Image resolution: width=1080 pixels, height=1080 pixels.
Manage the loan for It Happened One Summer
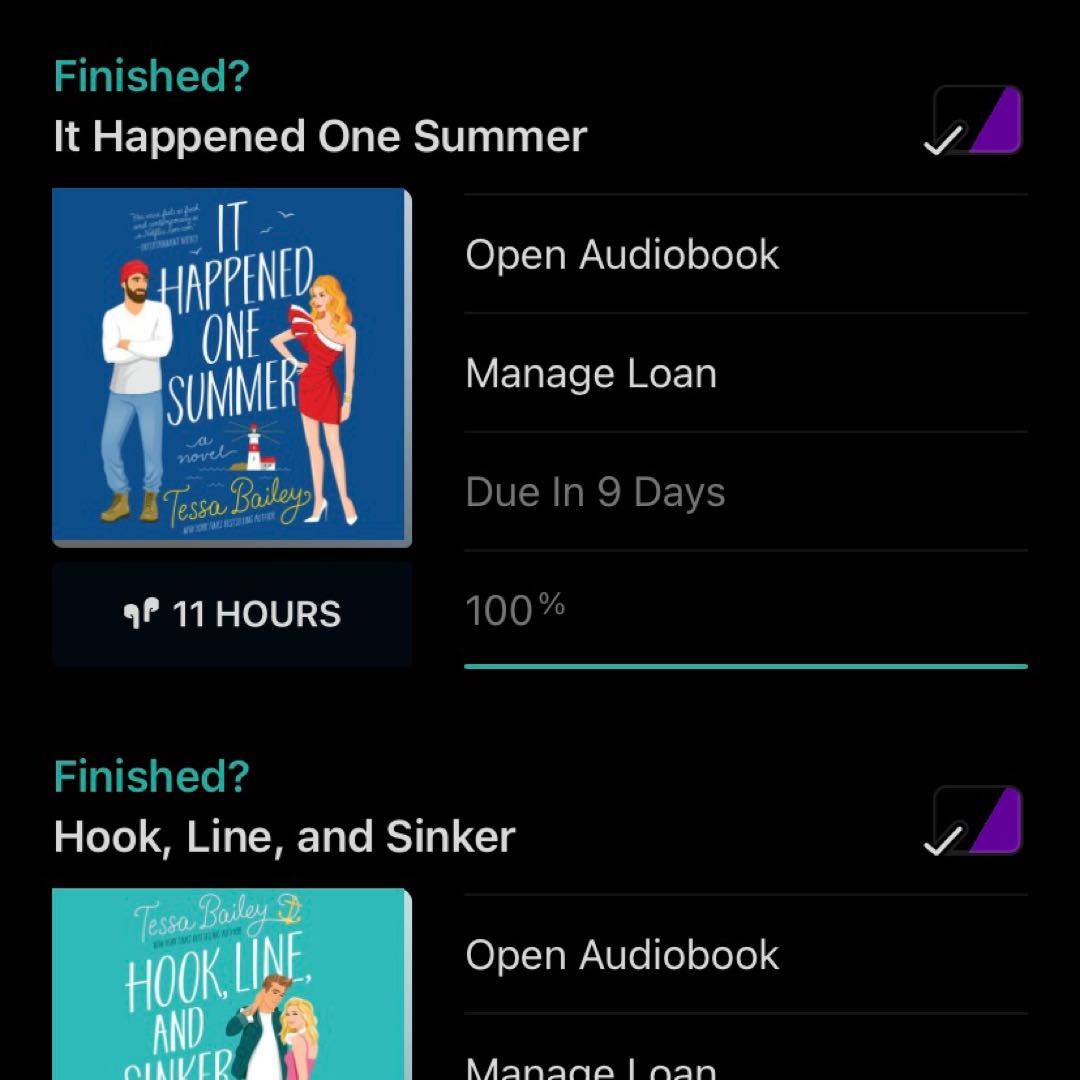click(591, 374)
